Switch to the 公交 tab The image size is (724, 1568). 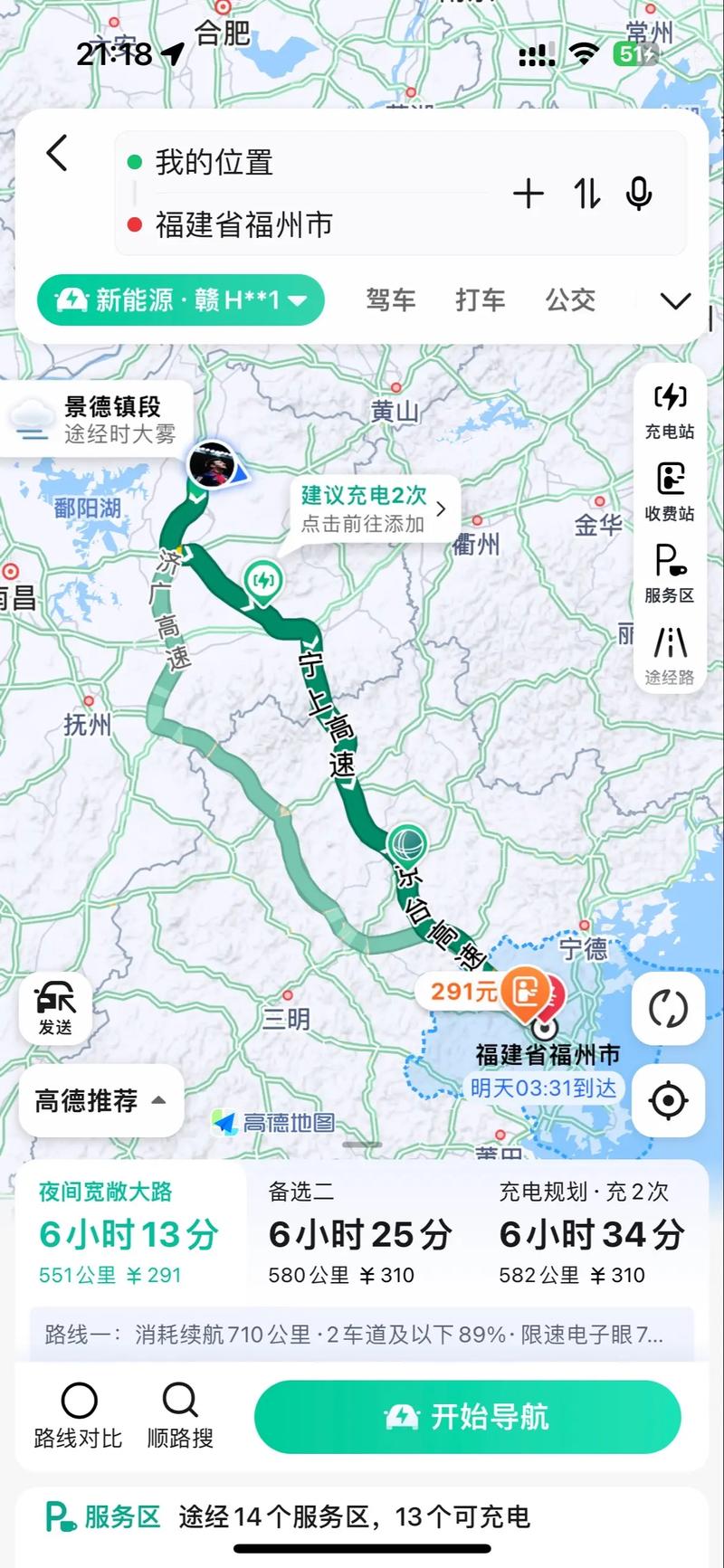click(570, 299)
